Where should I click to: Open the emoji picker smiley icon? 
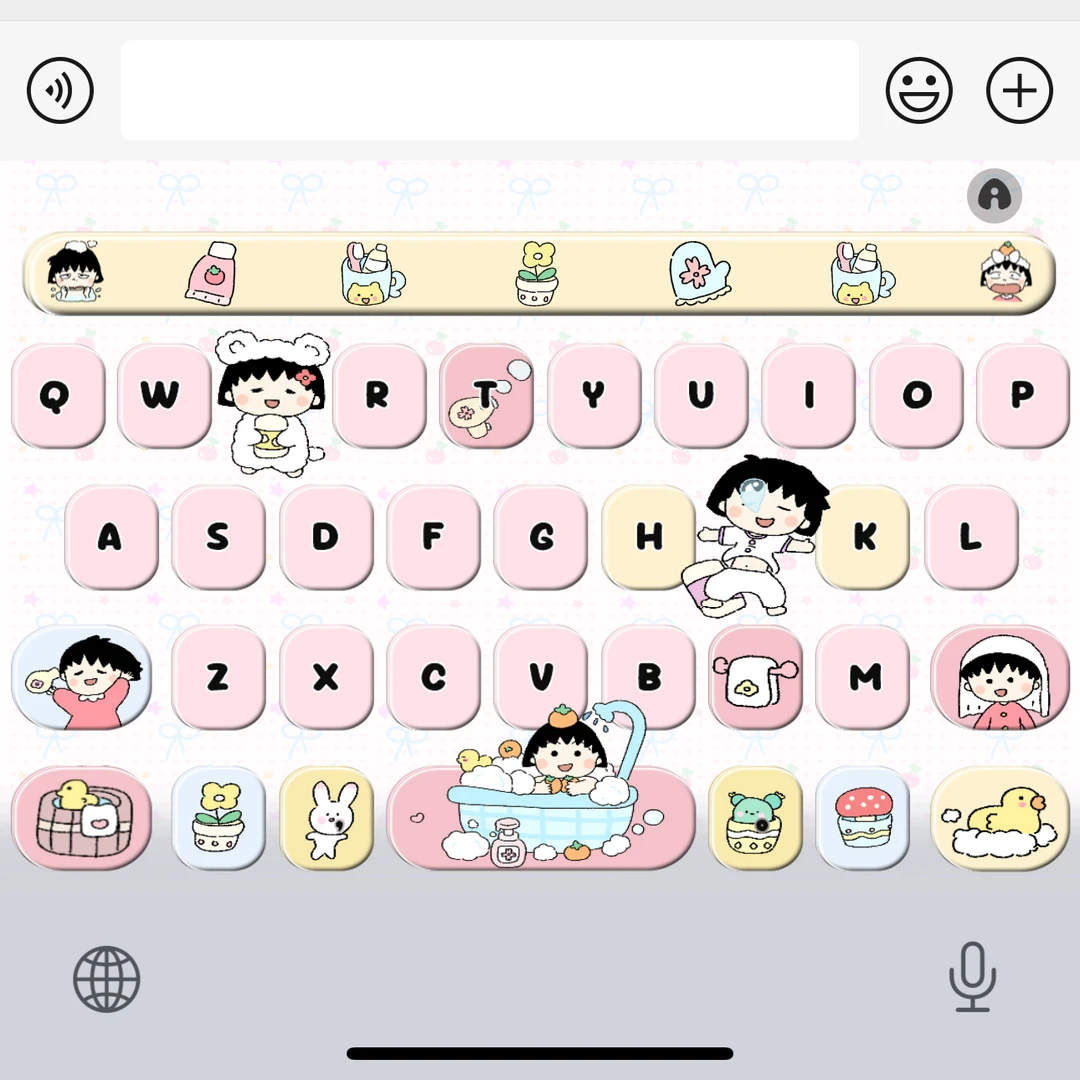919,90
